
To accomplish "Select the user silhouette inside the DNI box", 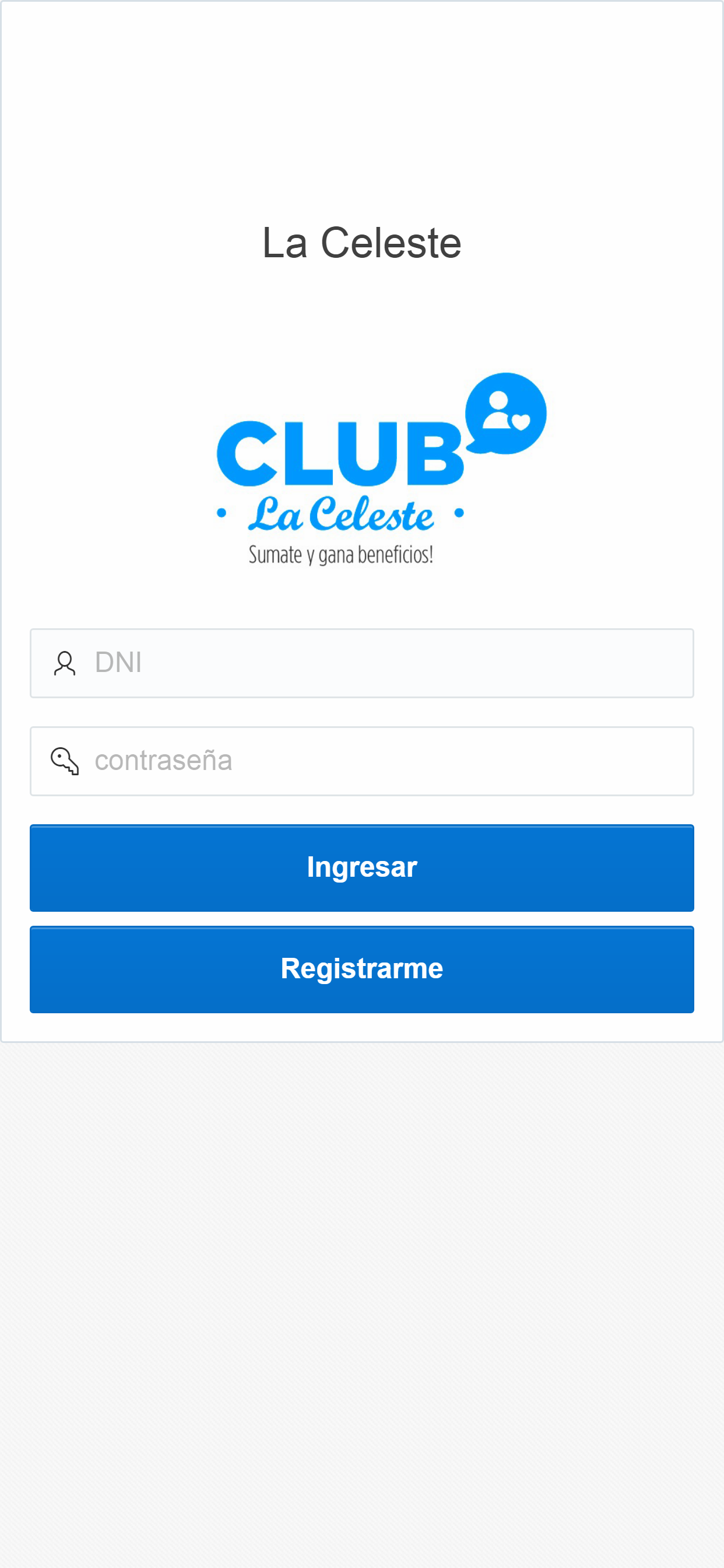I will pos(65,663).
